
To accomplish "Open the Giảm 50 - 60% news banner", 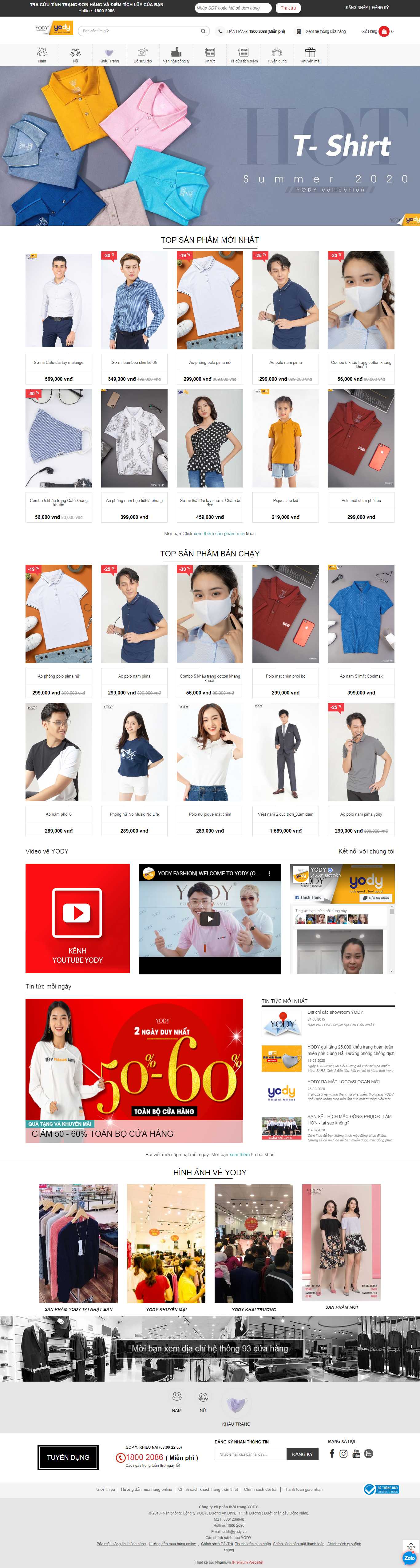I will click(134, 1070).
